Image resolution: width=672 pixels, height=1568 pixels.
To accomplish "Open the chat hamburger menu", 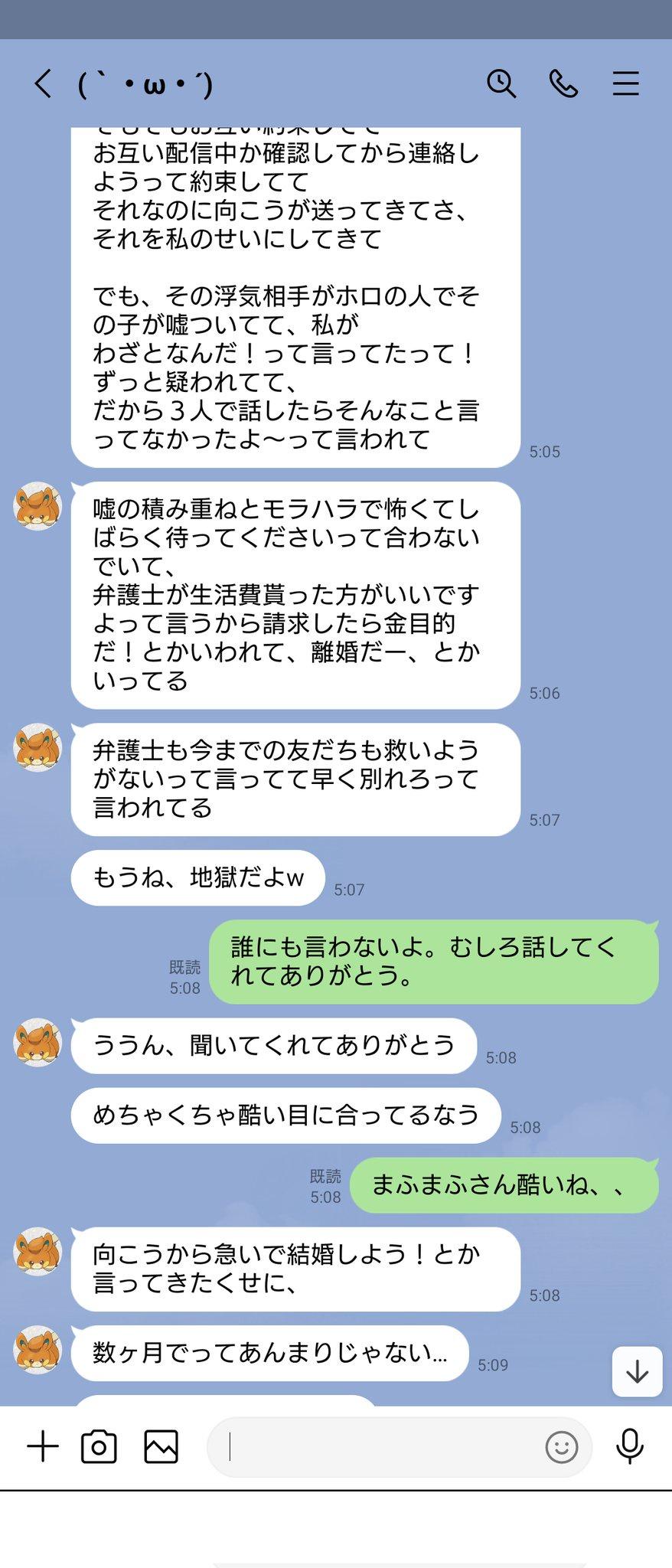I will click(x=625, y=83).
